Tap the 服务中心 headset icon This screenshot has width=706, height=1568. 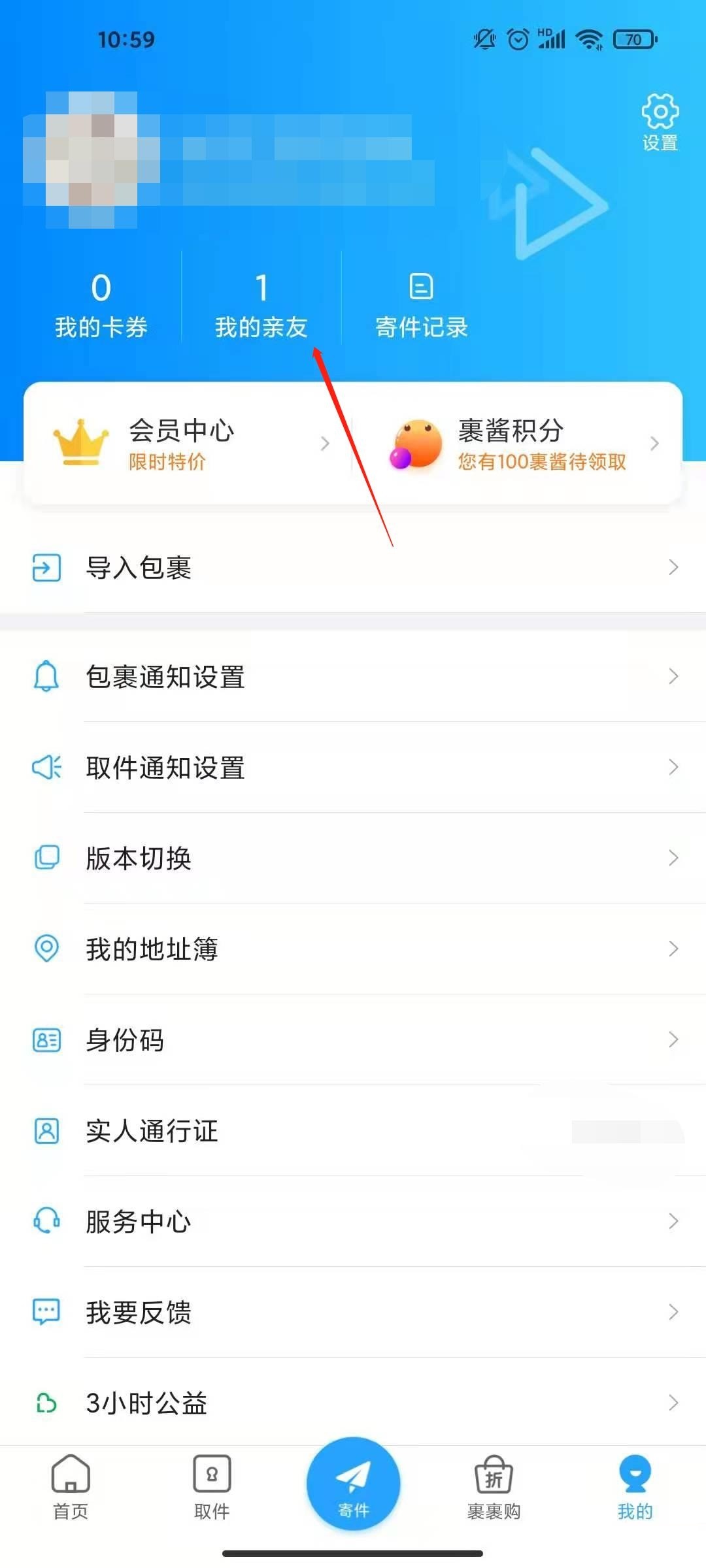coord(44,1222)
